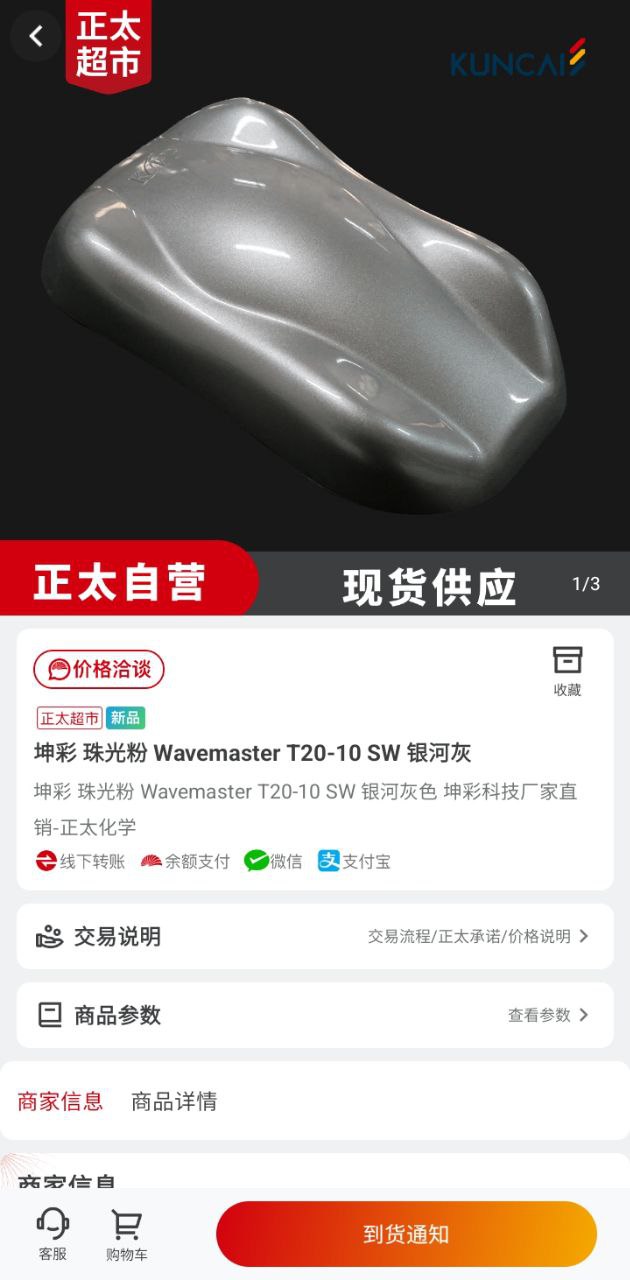Switch to the 商家信息 tab
Viewport: 630px width, 1280px height.
coord(60,1101)
